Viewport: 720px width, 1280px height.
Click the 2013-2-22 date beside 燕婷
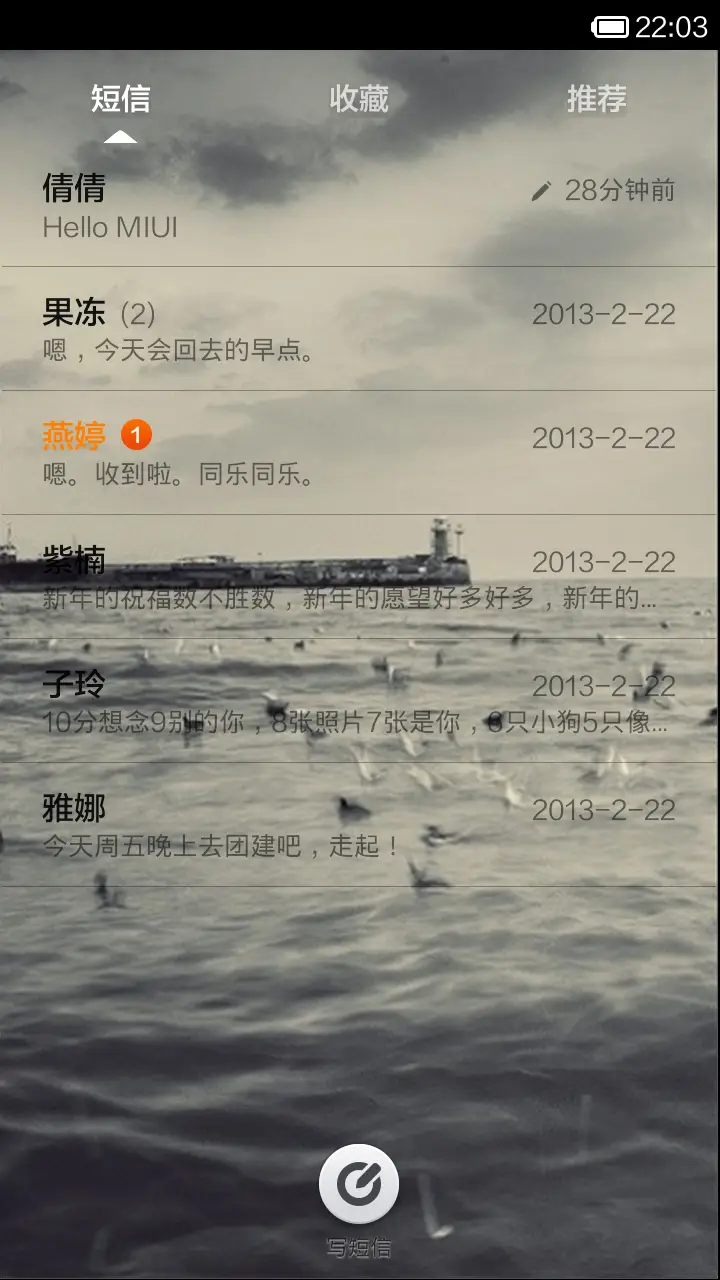(x=604, y=436)
